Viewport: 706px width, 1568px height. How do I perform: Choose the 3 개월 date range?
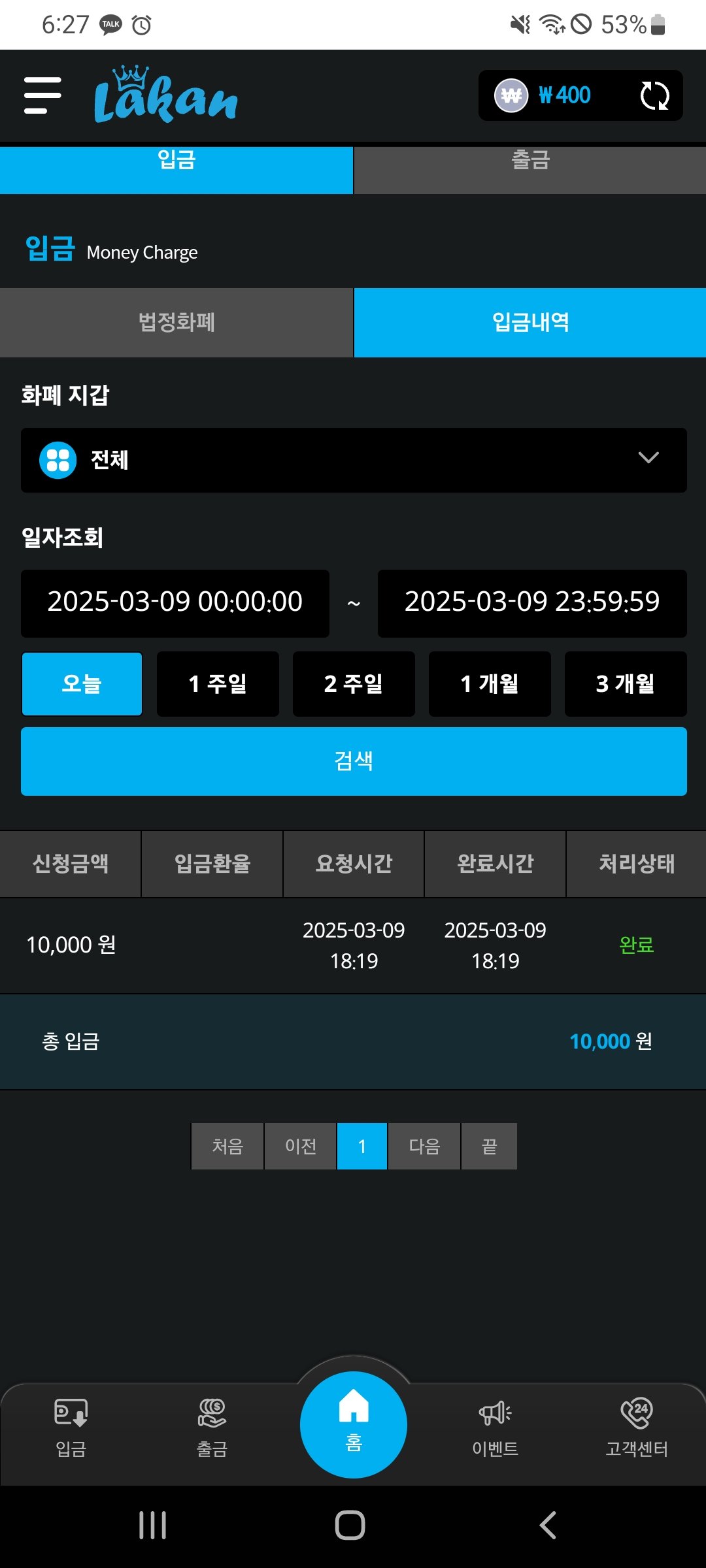click(626, 684)
